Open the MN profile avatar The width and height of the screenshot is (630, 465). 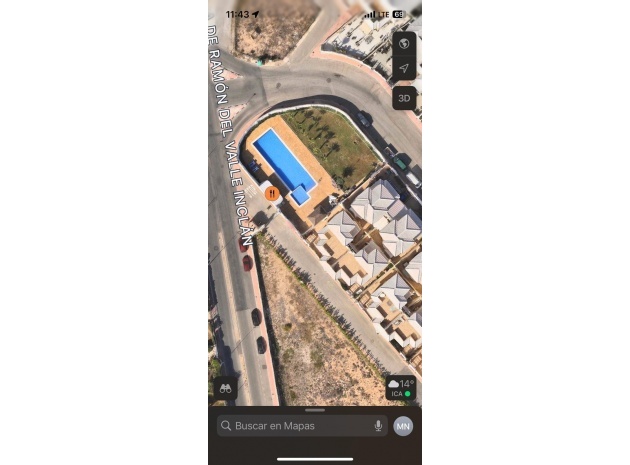(403, 426)
